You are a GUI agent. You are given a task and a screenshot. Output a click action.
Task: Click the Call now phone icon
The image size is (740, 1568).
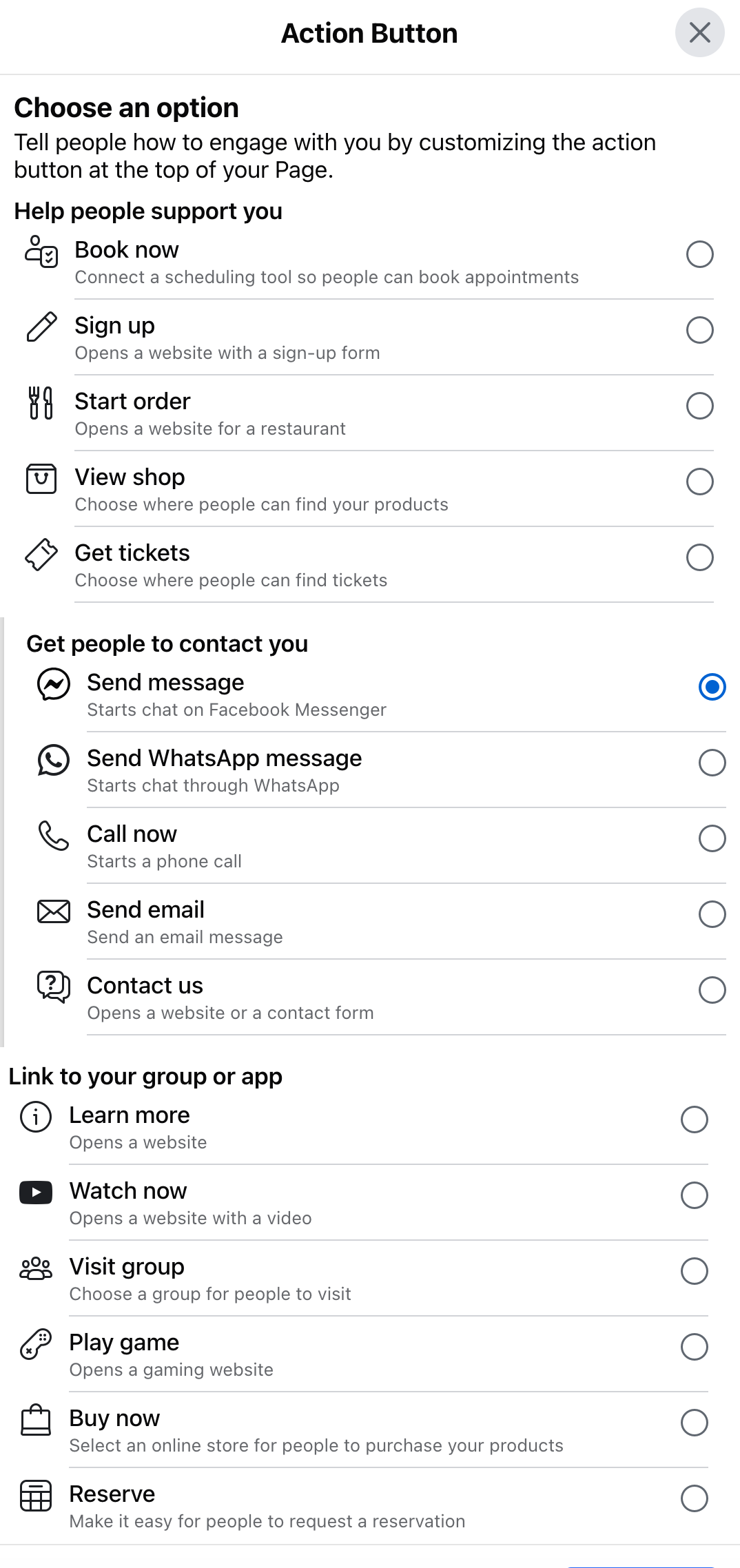point(53,838)
